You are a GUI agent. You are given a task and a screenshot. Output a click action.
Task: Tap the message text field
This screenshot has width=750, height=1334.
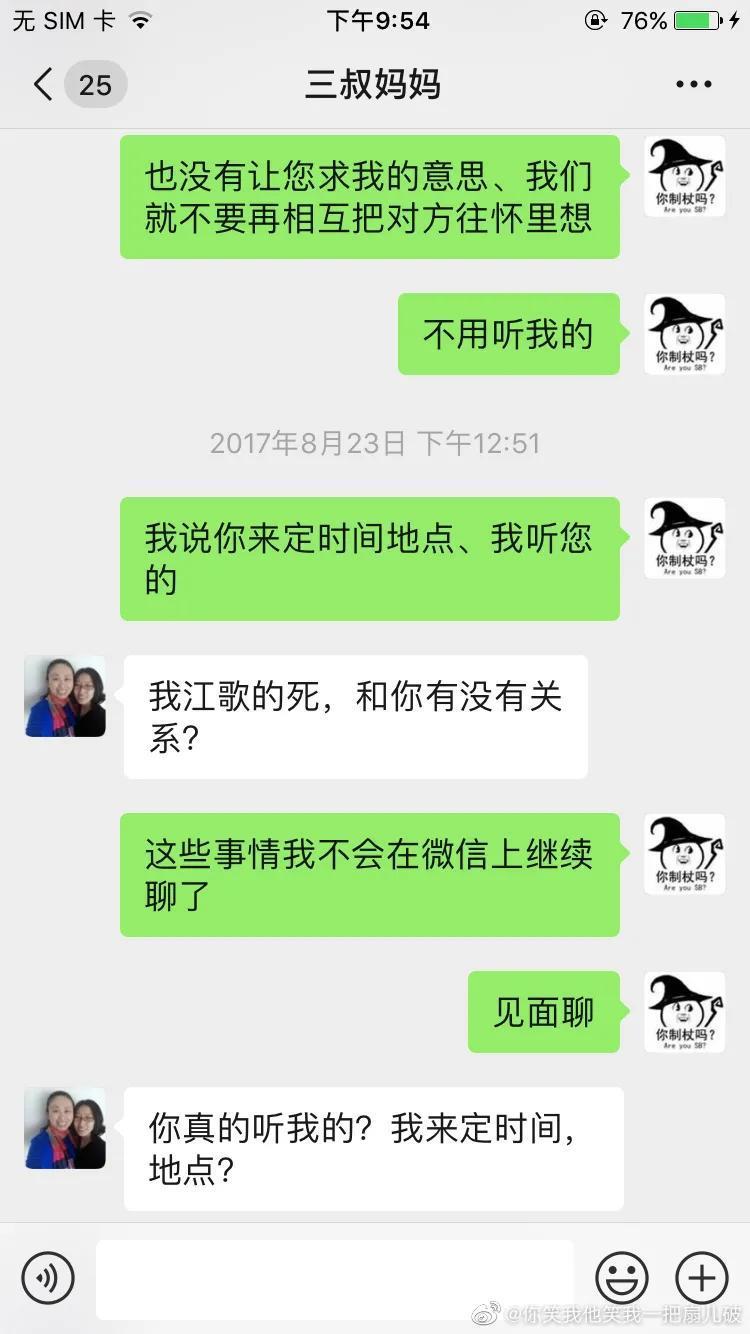pyautogui.click(x=335, y=1278)
